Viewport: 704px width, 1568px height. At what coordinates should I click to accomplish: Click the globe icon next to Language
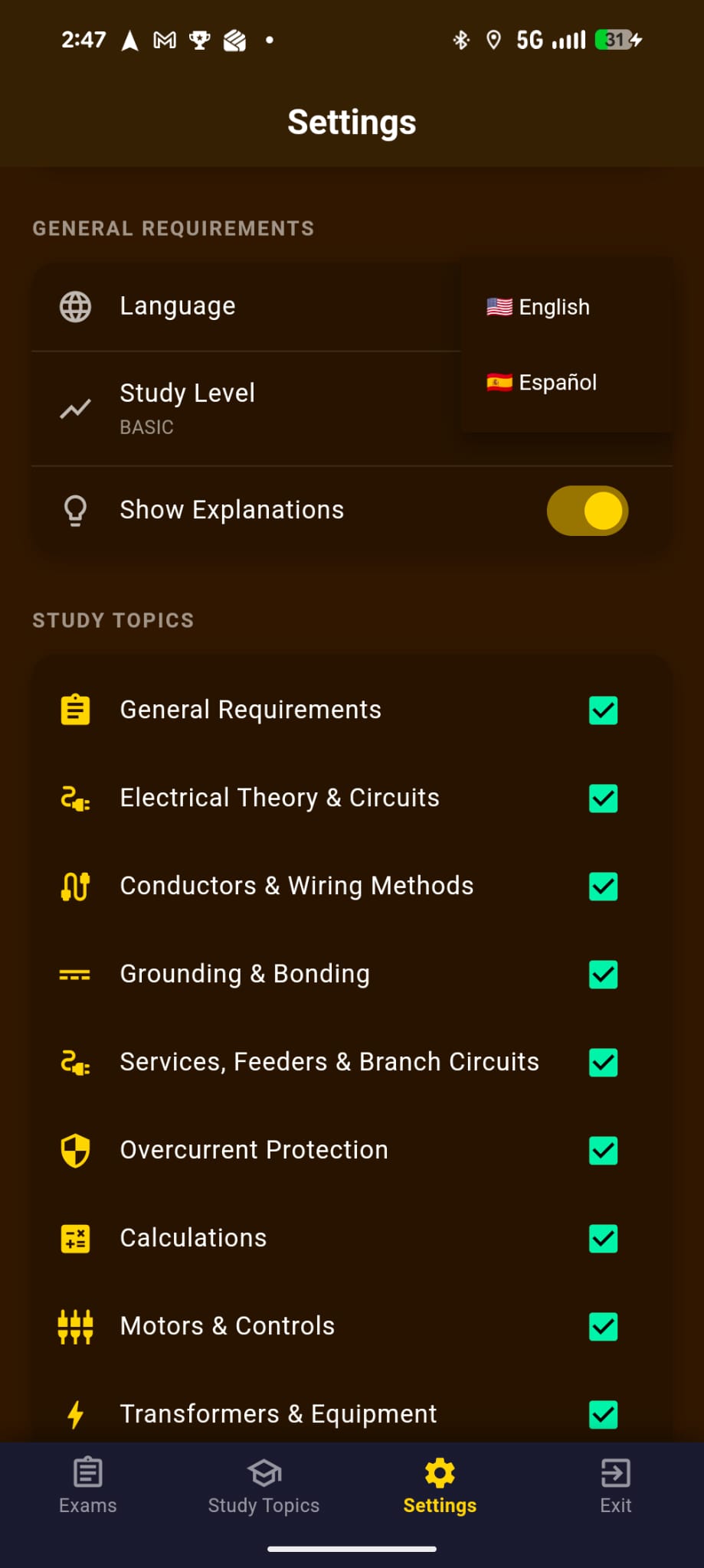pyautogui.click(x=74, y=306)
